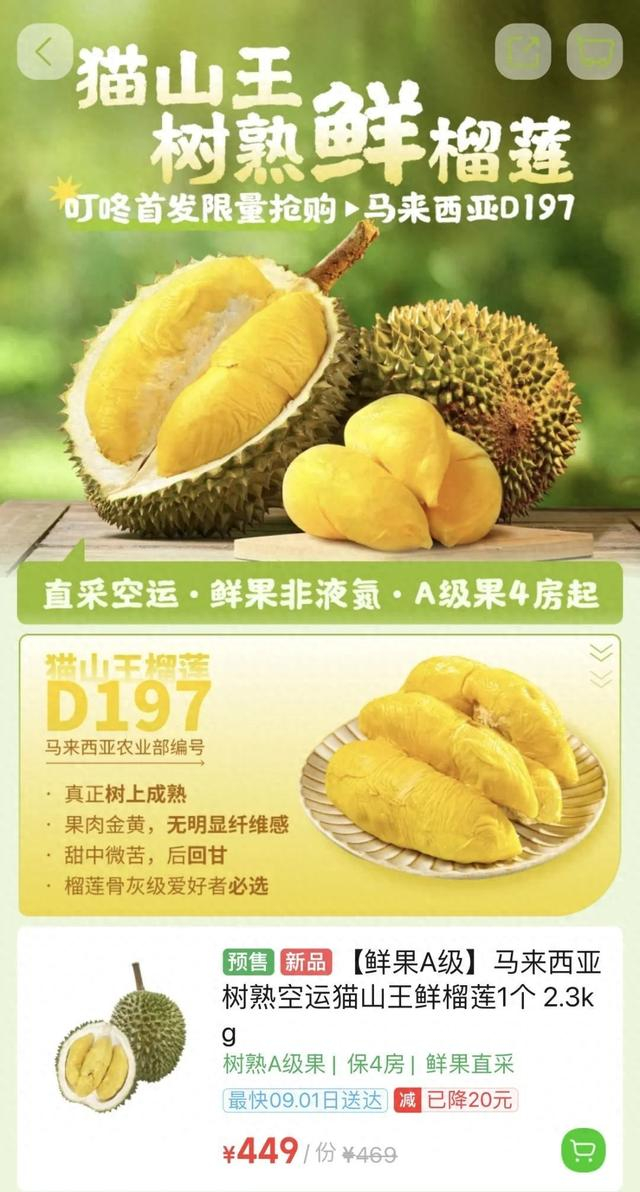Open the 马来西亚树熟空运猫山王鲜榴莲 product card
640x1192 pixels.
coord(320,1058)
